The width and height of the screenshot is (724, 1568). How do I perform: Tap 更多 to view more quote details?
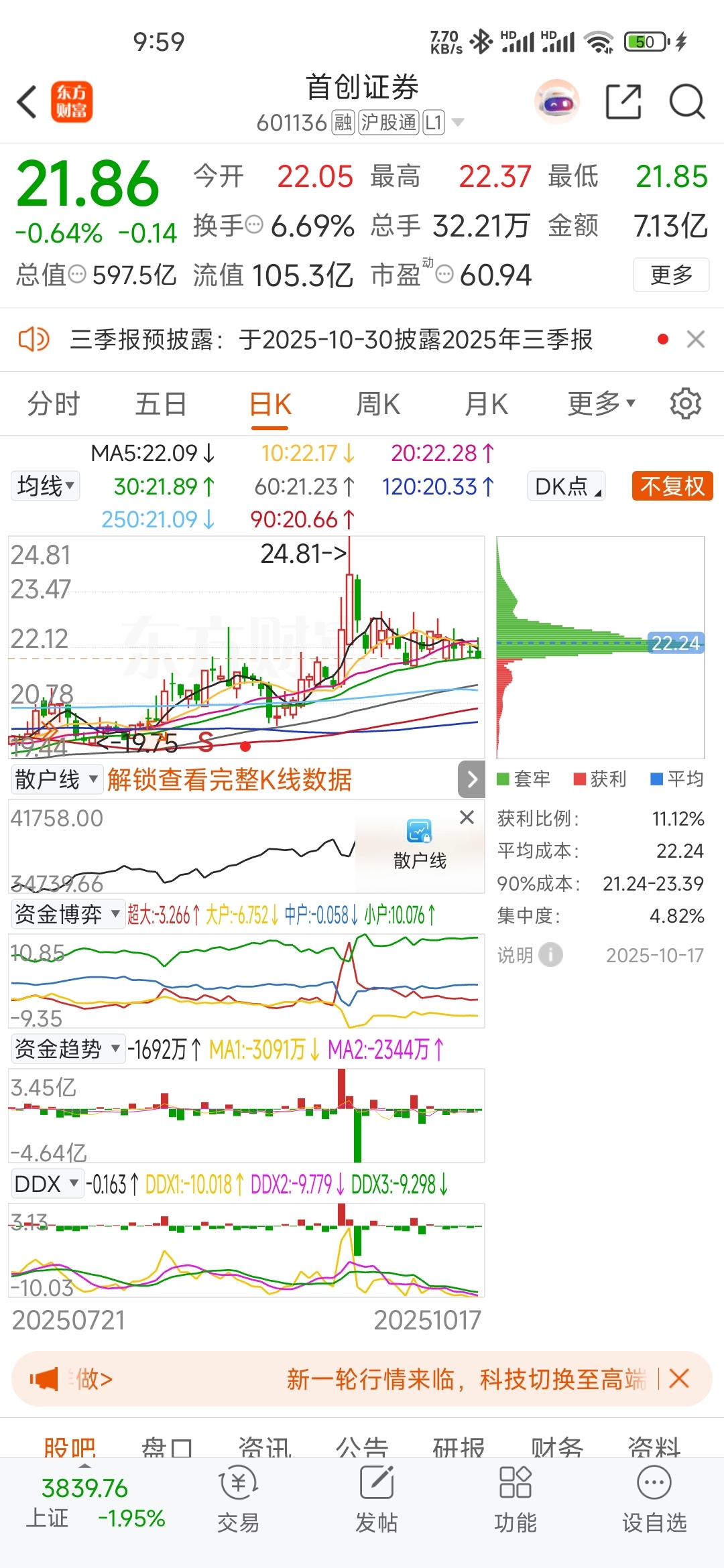tap(670, 275)
